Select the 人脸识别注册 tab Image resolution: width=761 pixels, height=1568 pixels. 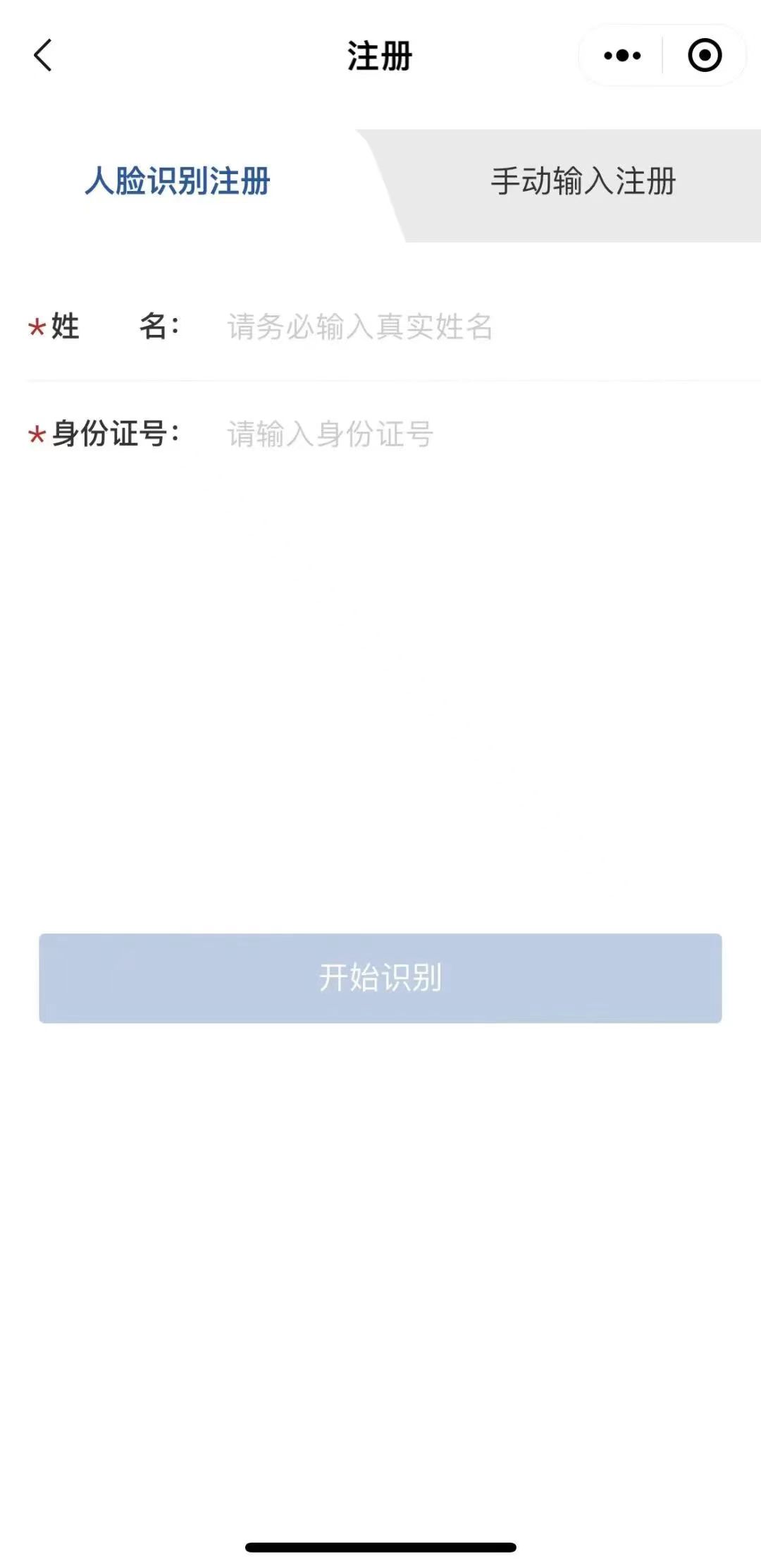coord(178,182)
